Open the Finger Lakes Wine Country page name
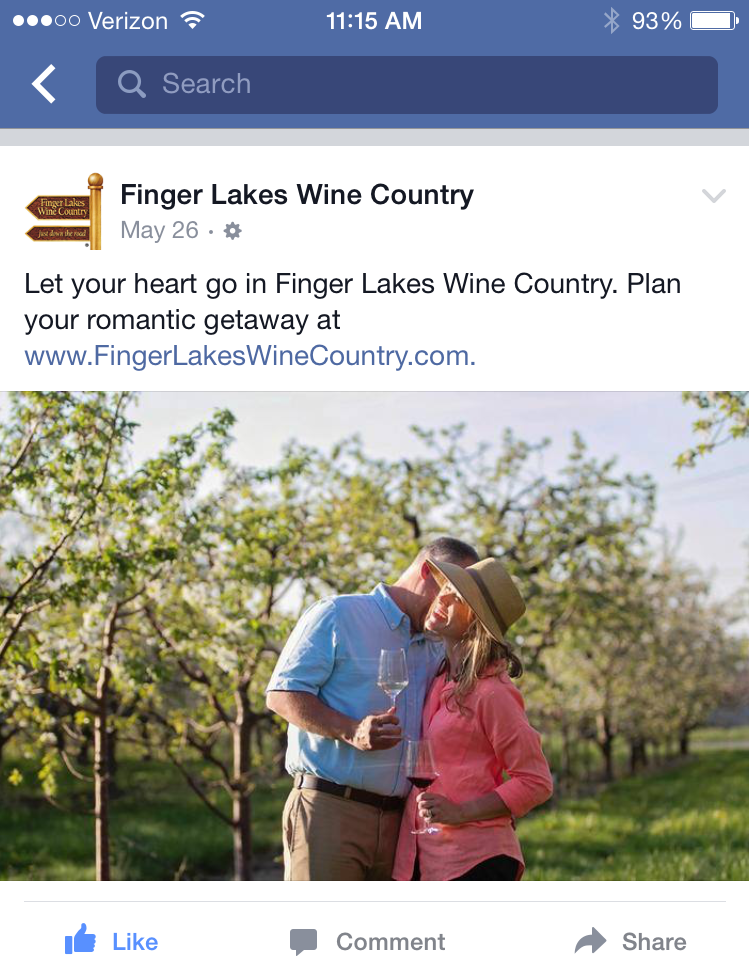 pos(296,194)
